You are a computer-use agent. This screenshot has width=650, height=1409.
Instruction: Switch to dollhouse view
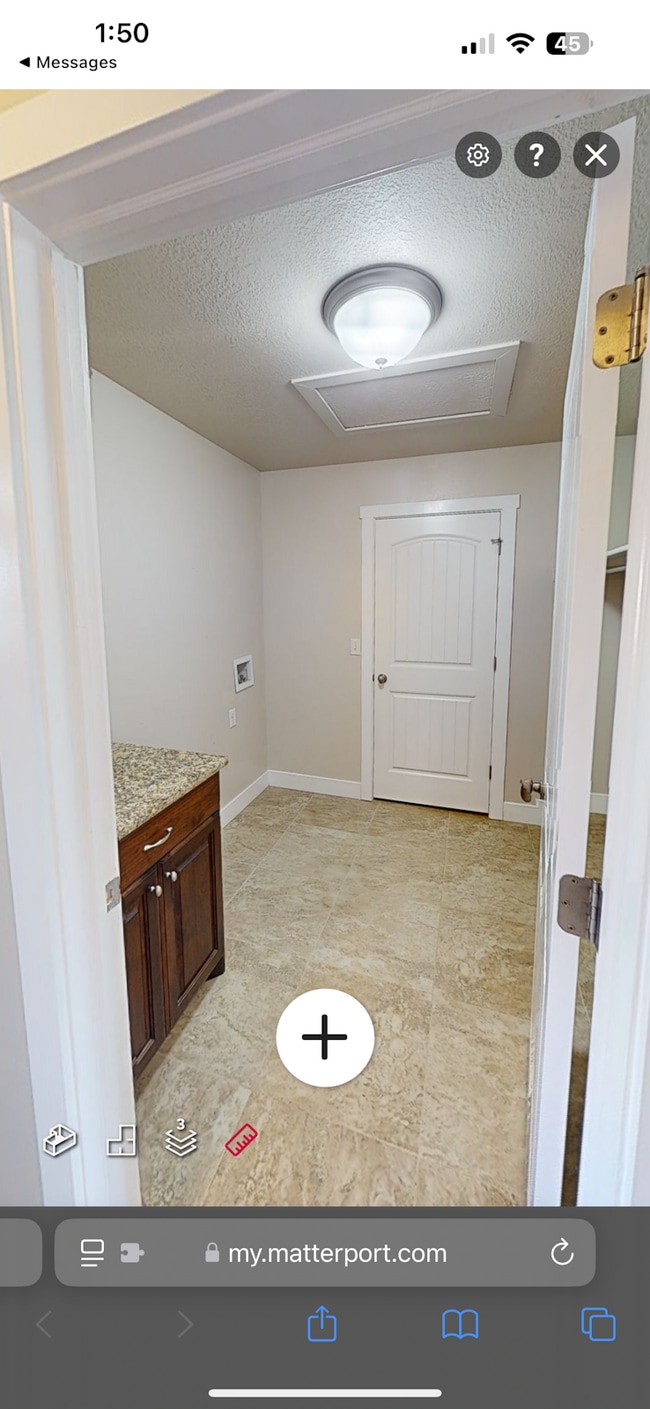60,1140
